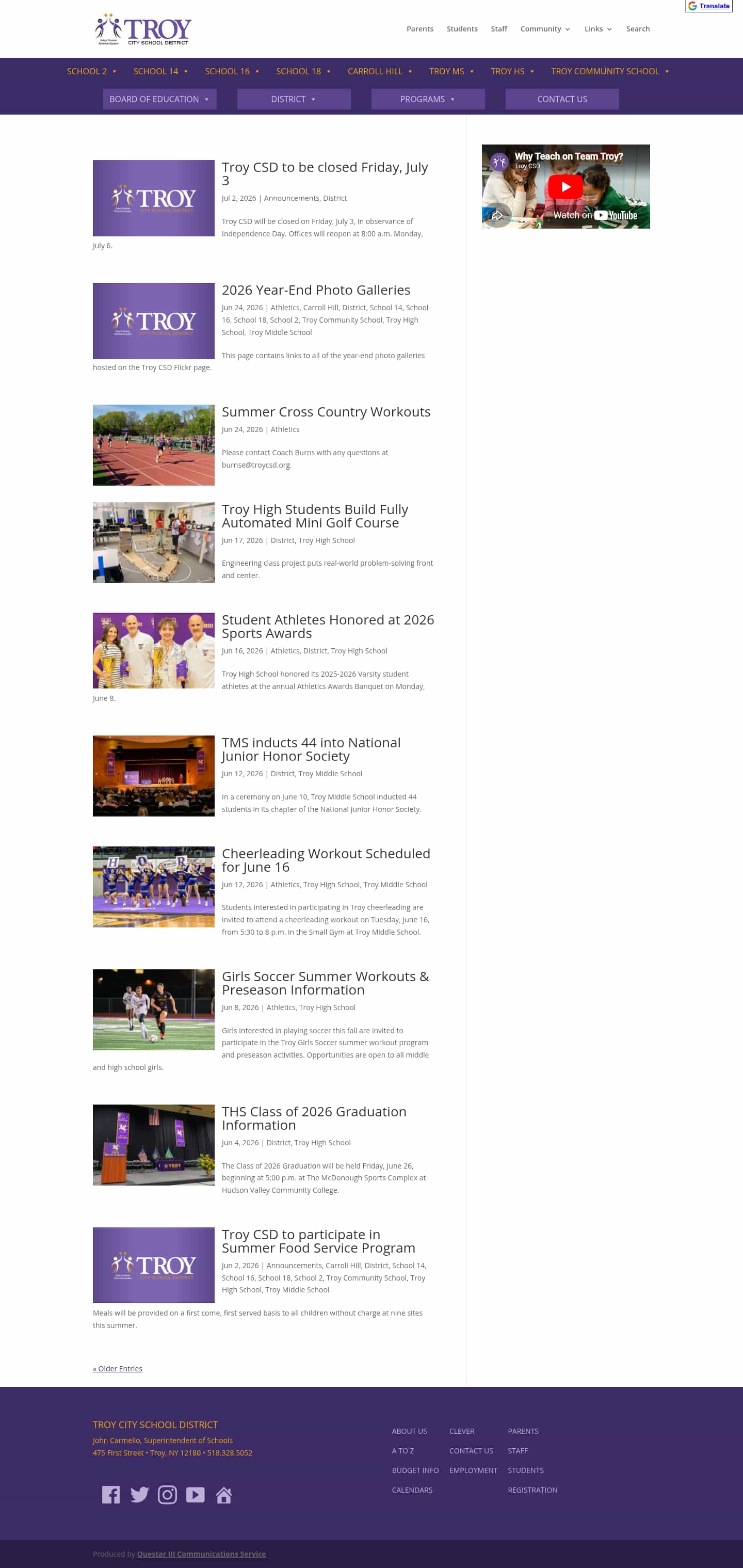Screen dimensions: 743x1568
Task: Read the TMS National Junior Honor Society article
Action: point(311,749)
